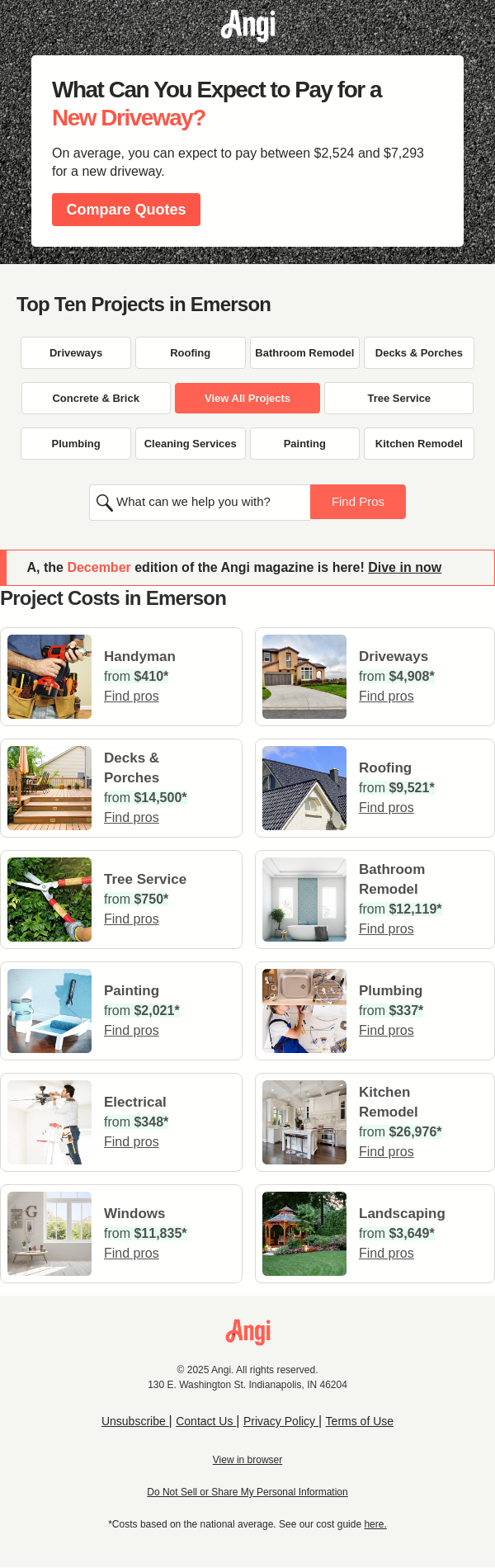Open the Windows project photo
Image resolution: width=495 pixels, height=1568 pixels.
click(x=49, y=1234)
